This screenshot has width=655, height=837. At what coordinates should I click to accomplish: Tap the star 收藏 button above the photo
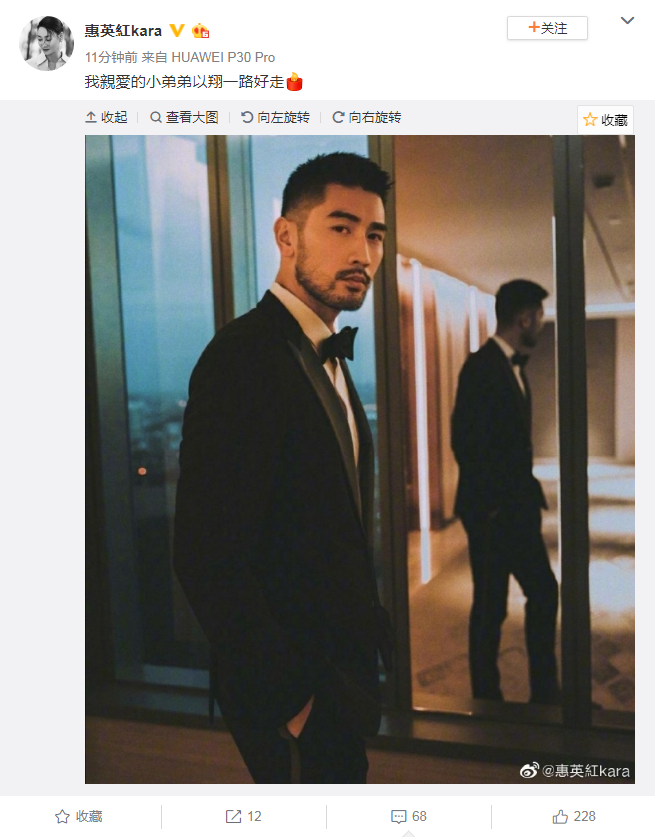point(605,120)
